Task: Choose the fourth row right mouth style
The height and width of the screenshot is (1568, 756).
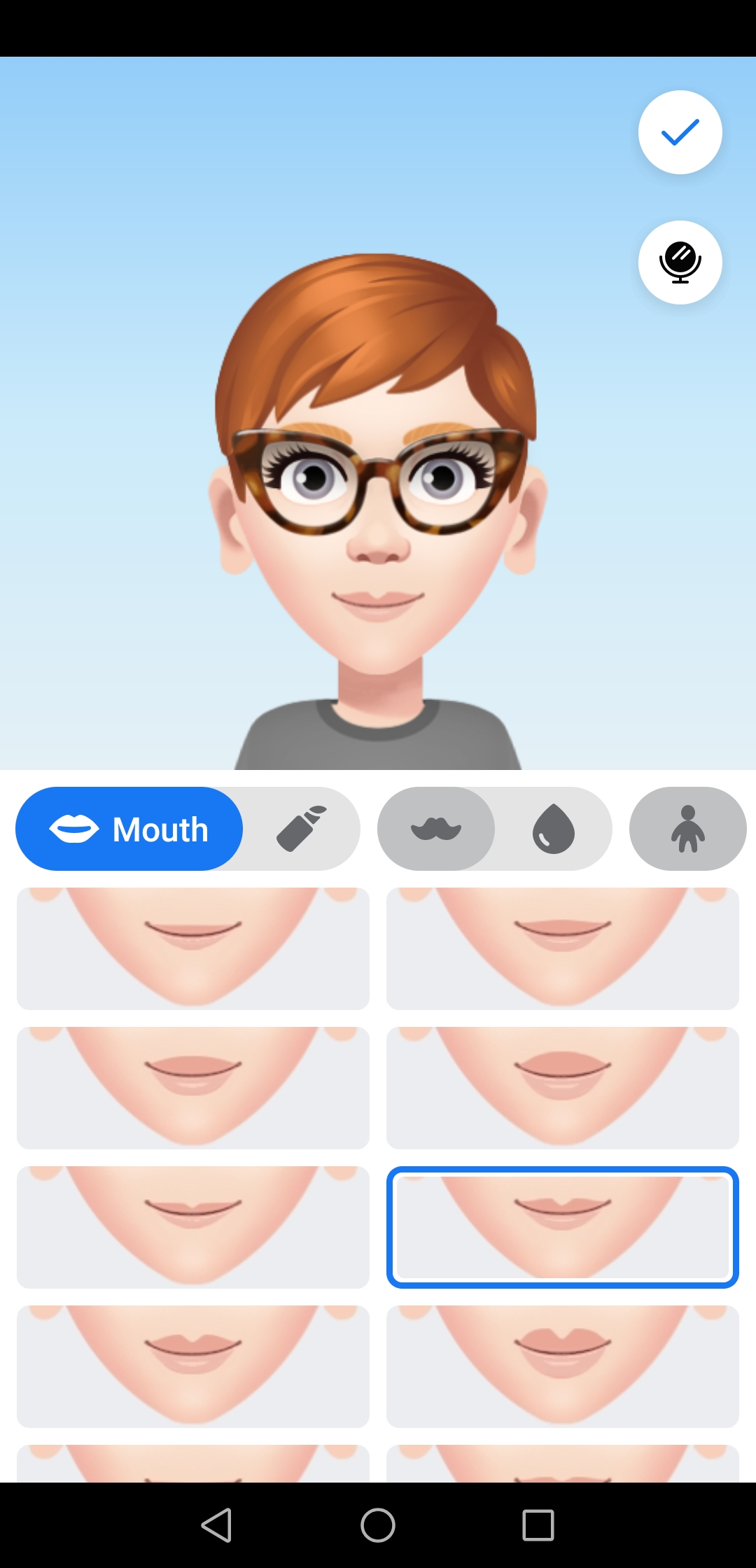Action: [x=563, y=1366]
